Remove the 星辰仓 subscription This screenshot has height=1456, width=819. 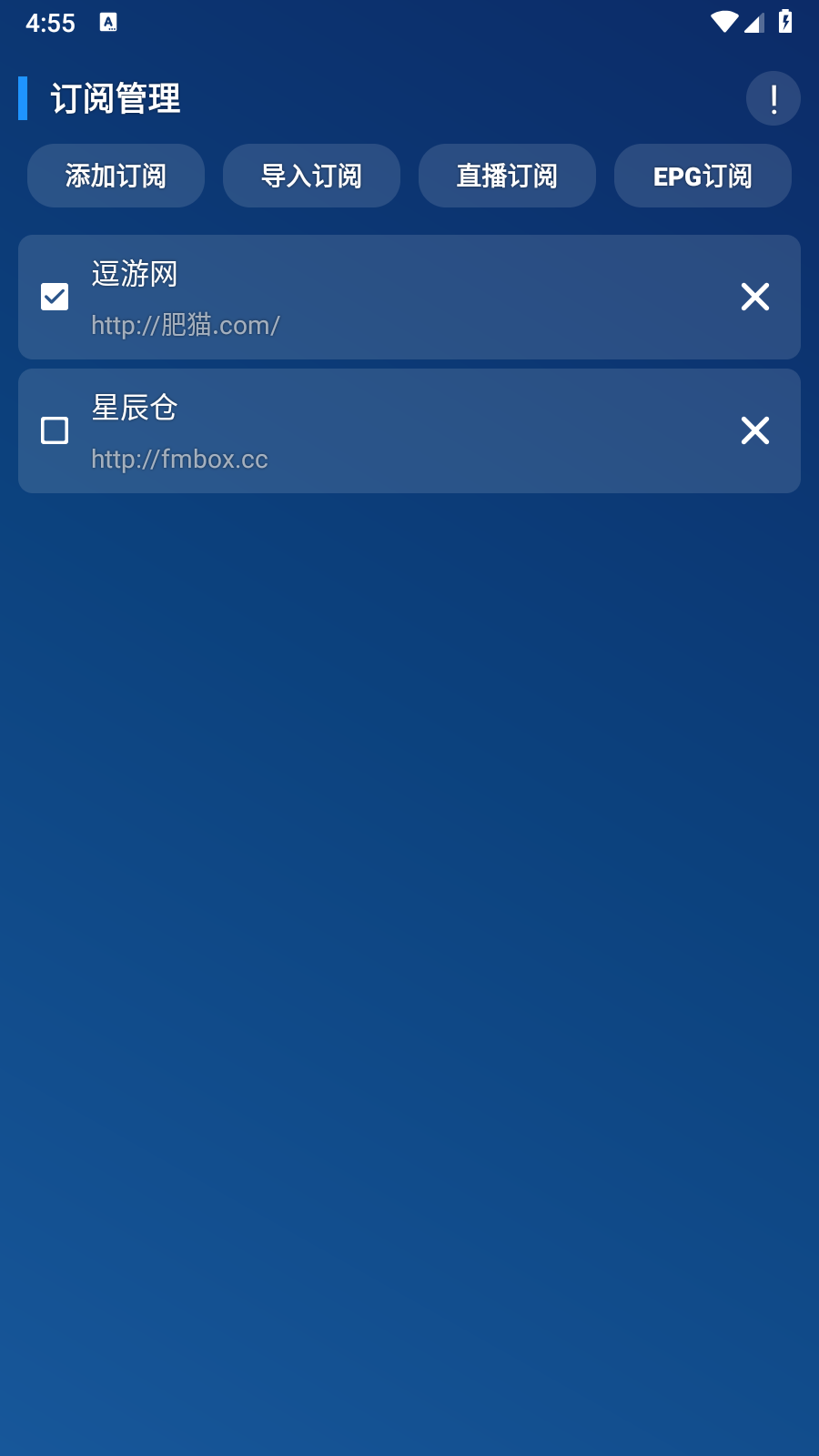[755, 430]
